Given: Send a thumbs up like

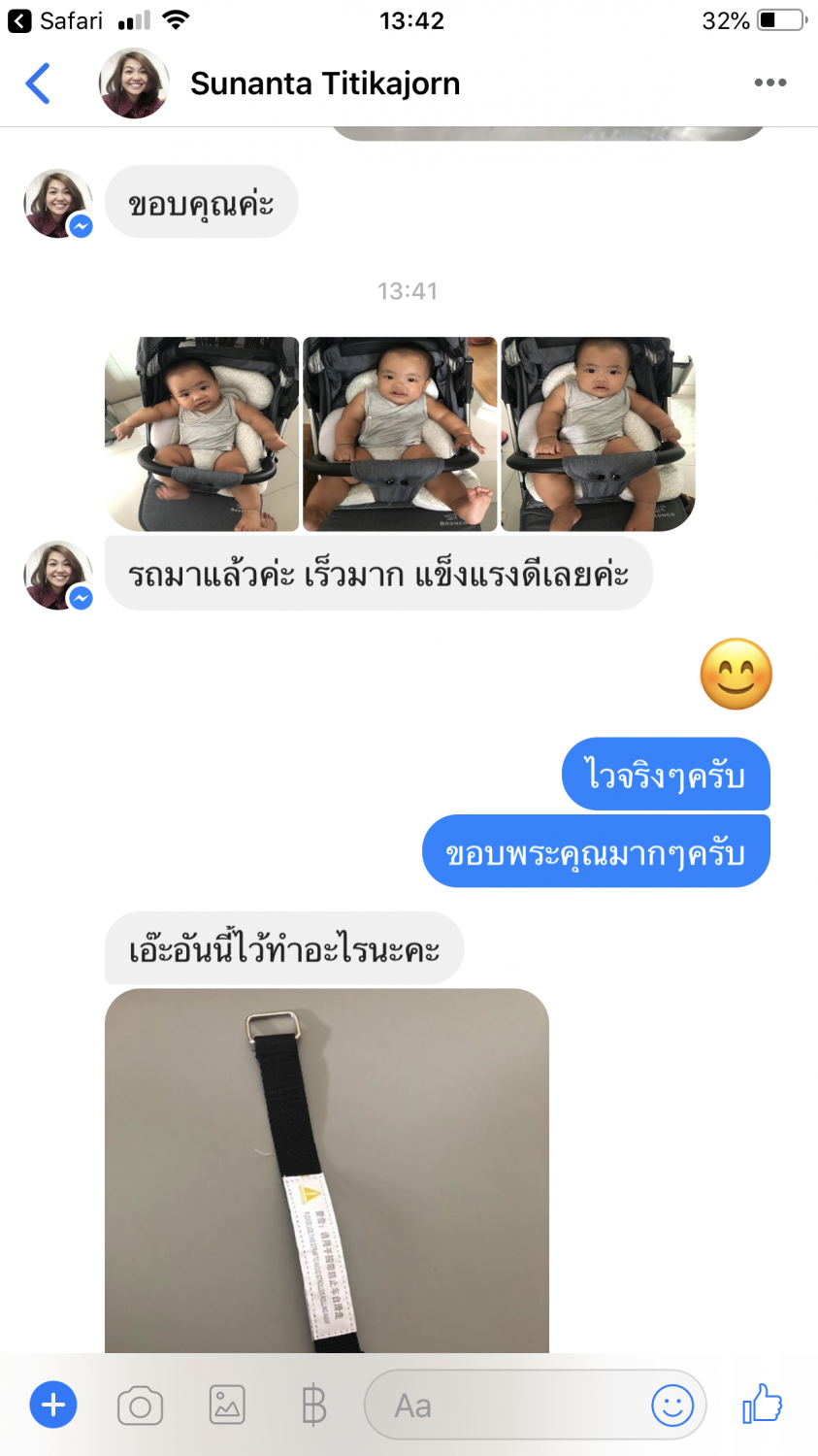Looking at the screenshot, I should click(x=763, y=1404).
